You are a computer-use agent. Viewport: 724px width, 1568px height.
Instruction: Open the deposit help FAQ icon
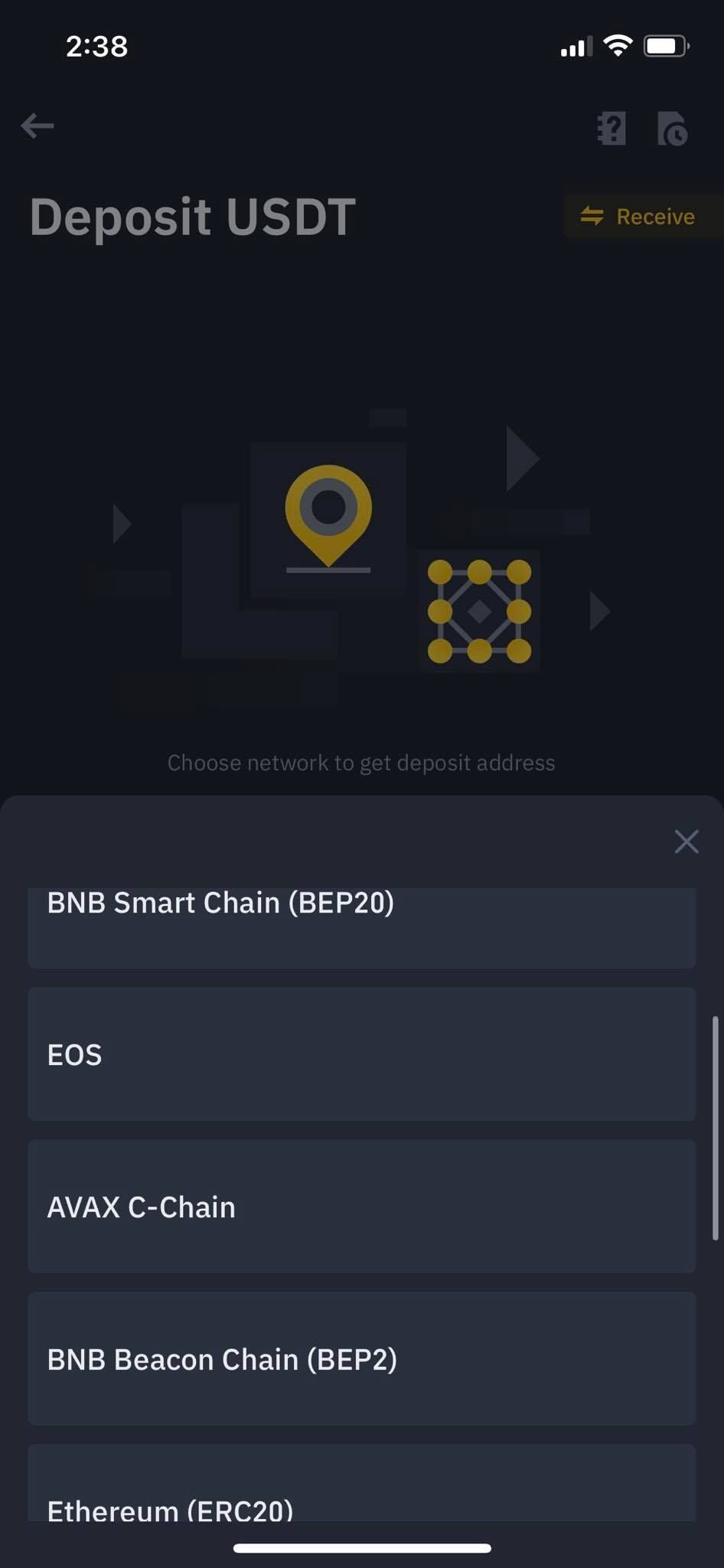point(611,128)
